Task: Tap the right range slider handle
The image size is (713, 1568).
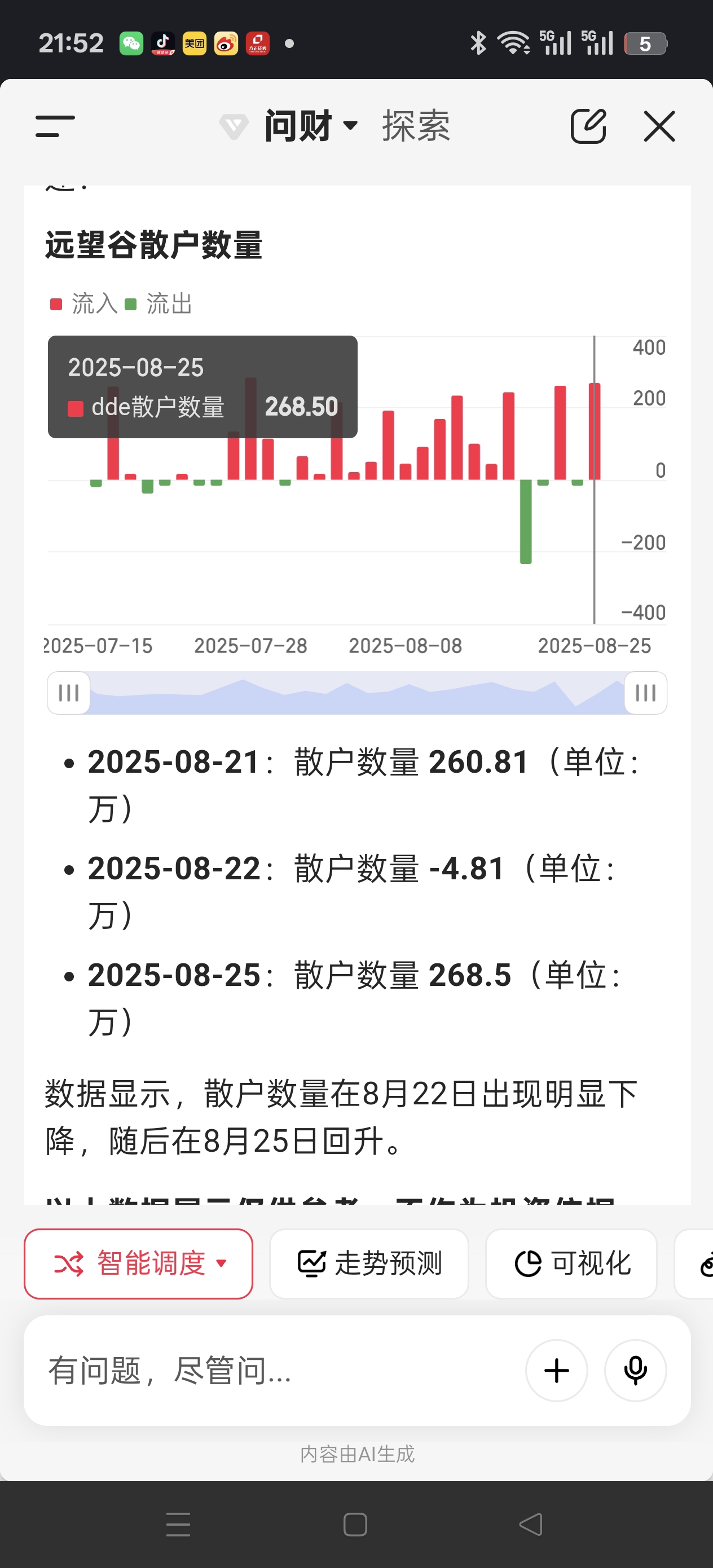Action: [x=645, y=693]
